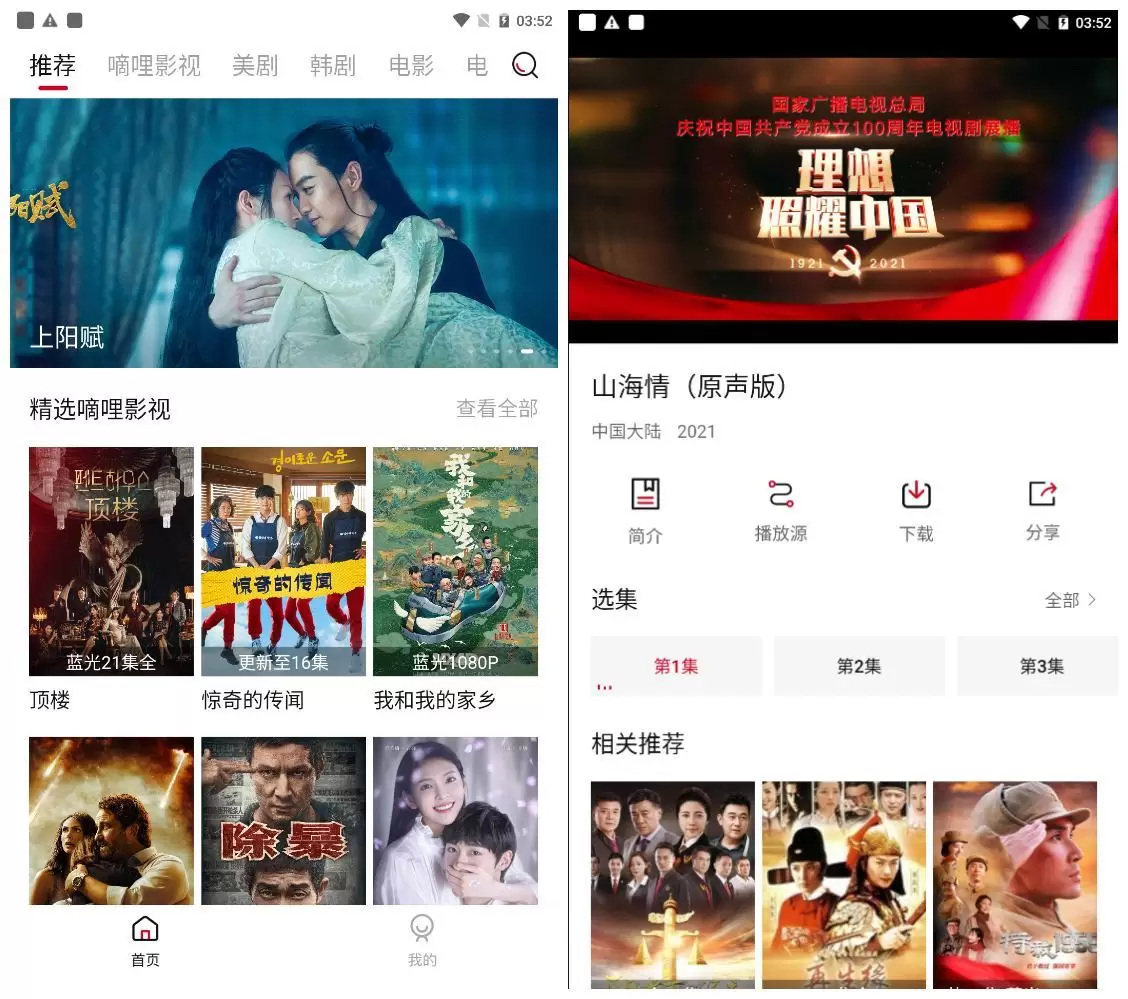Open 我和我的家乡
The width and height of the screenshot is (1128, 999).
point(455,561)
